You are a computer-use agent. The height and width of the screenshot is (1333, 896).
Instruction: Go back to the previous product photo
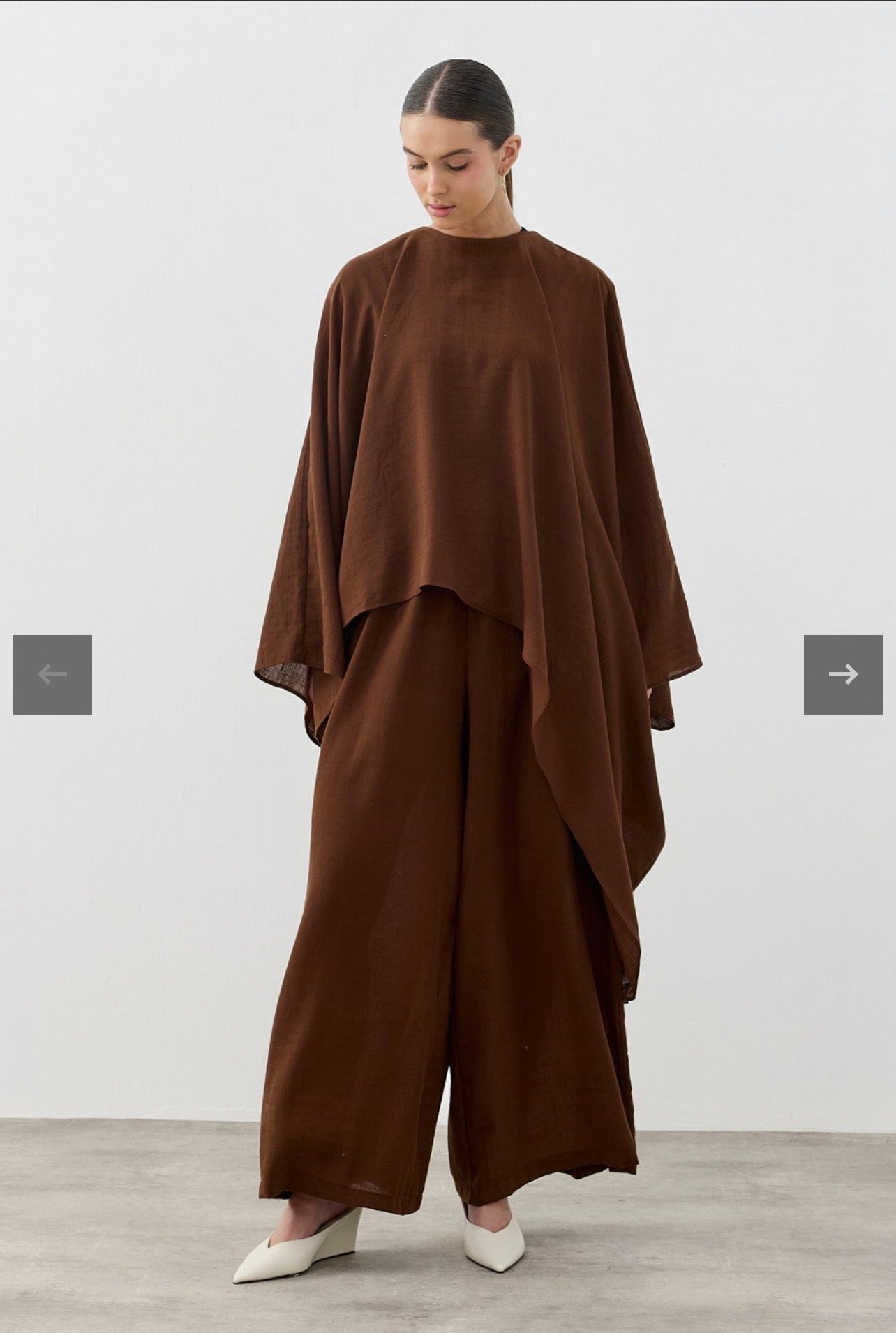(x=52, y=674)
